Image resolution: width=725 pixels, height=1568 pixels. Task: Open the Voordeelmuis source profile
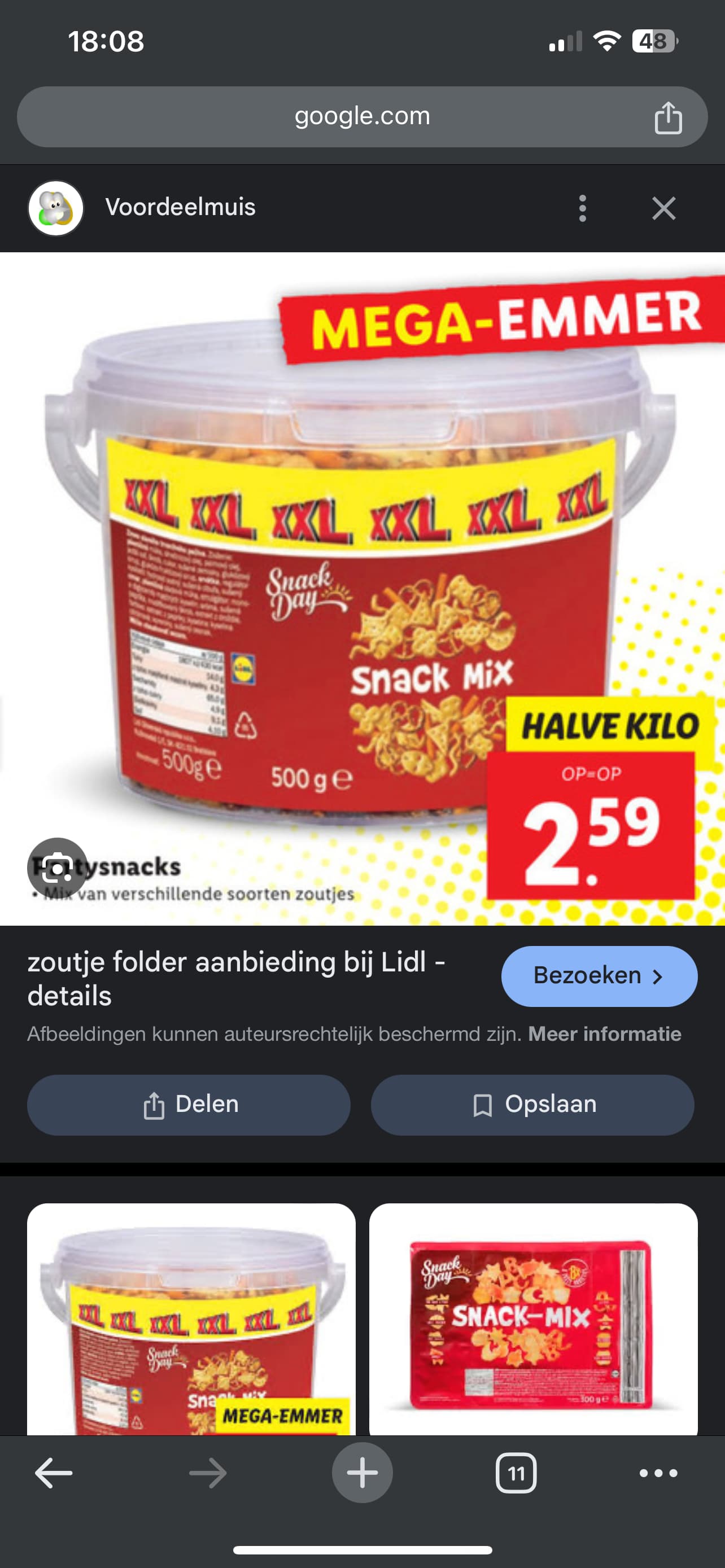(x=142, y=208)
